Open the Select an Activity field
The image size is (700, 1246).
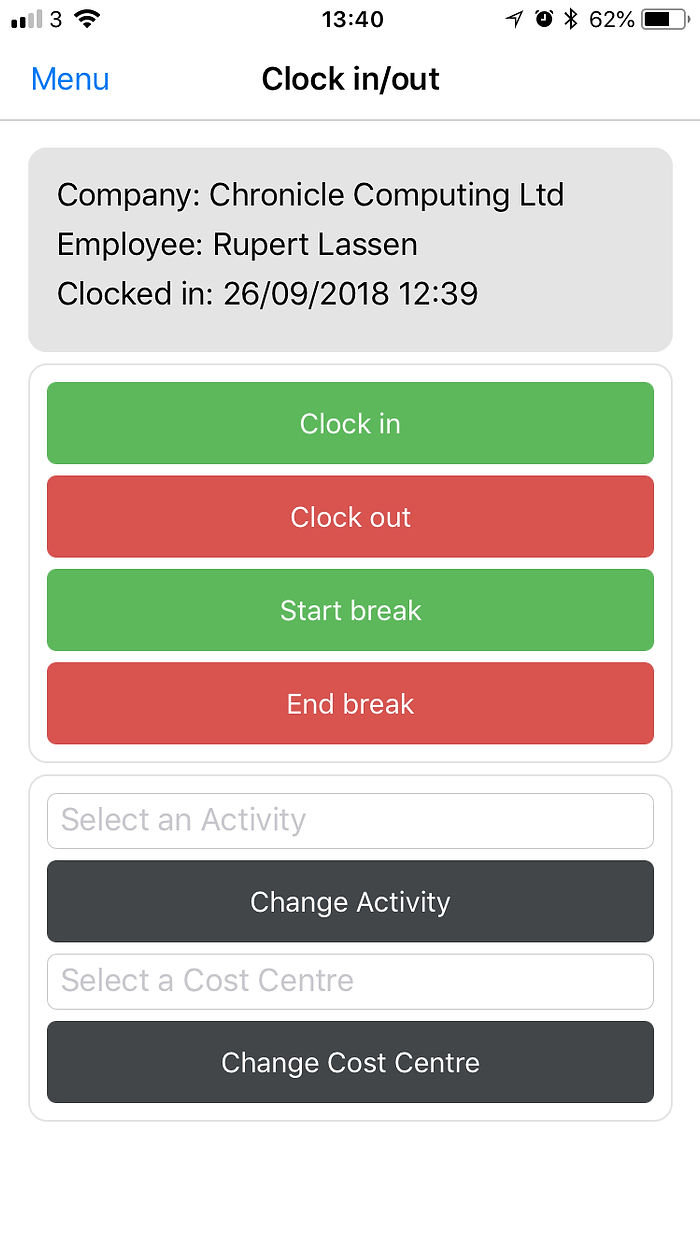tap(350, 821)
